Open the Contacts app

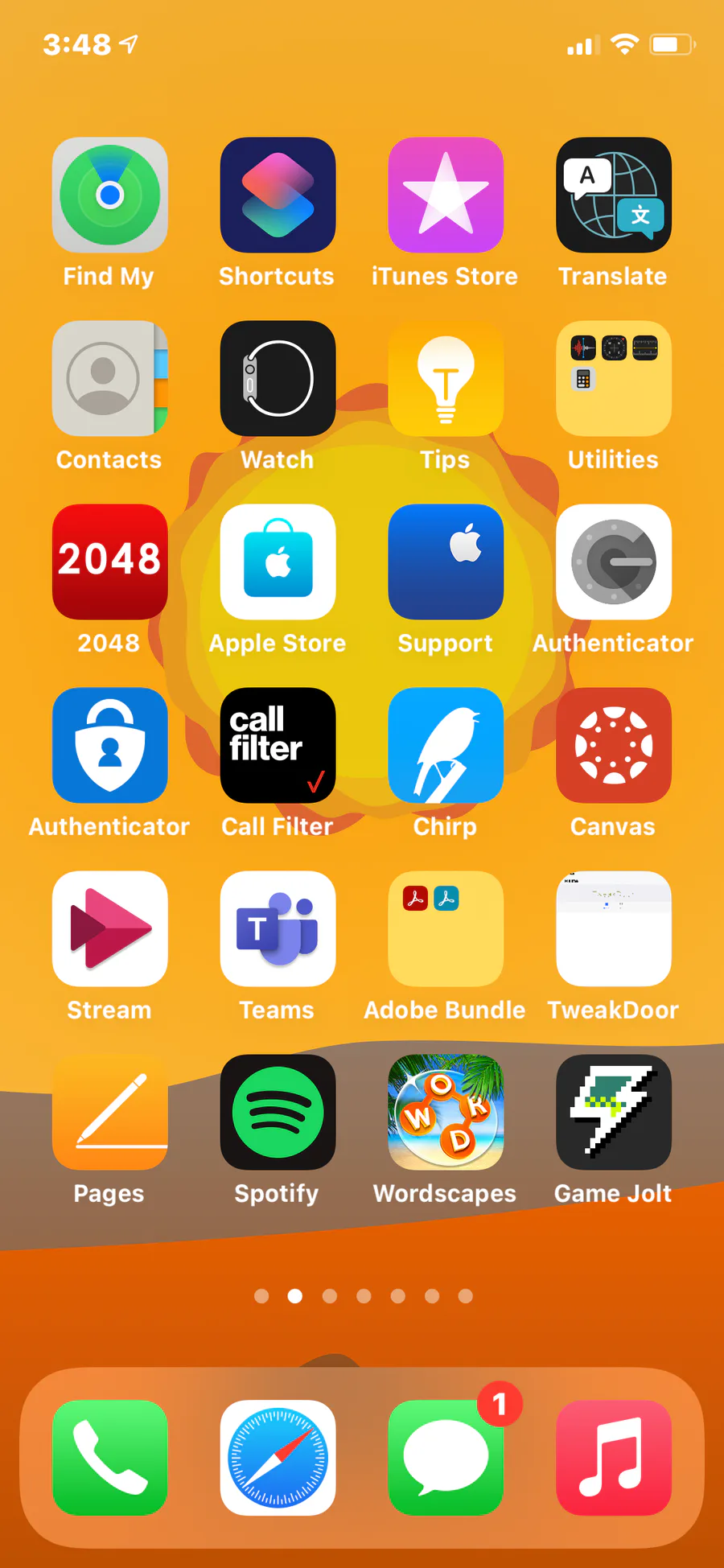110,379
